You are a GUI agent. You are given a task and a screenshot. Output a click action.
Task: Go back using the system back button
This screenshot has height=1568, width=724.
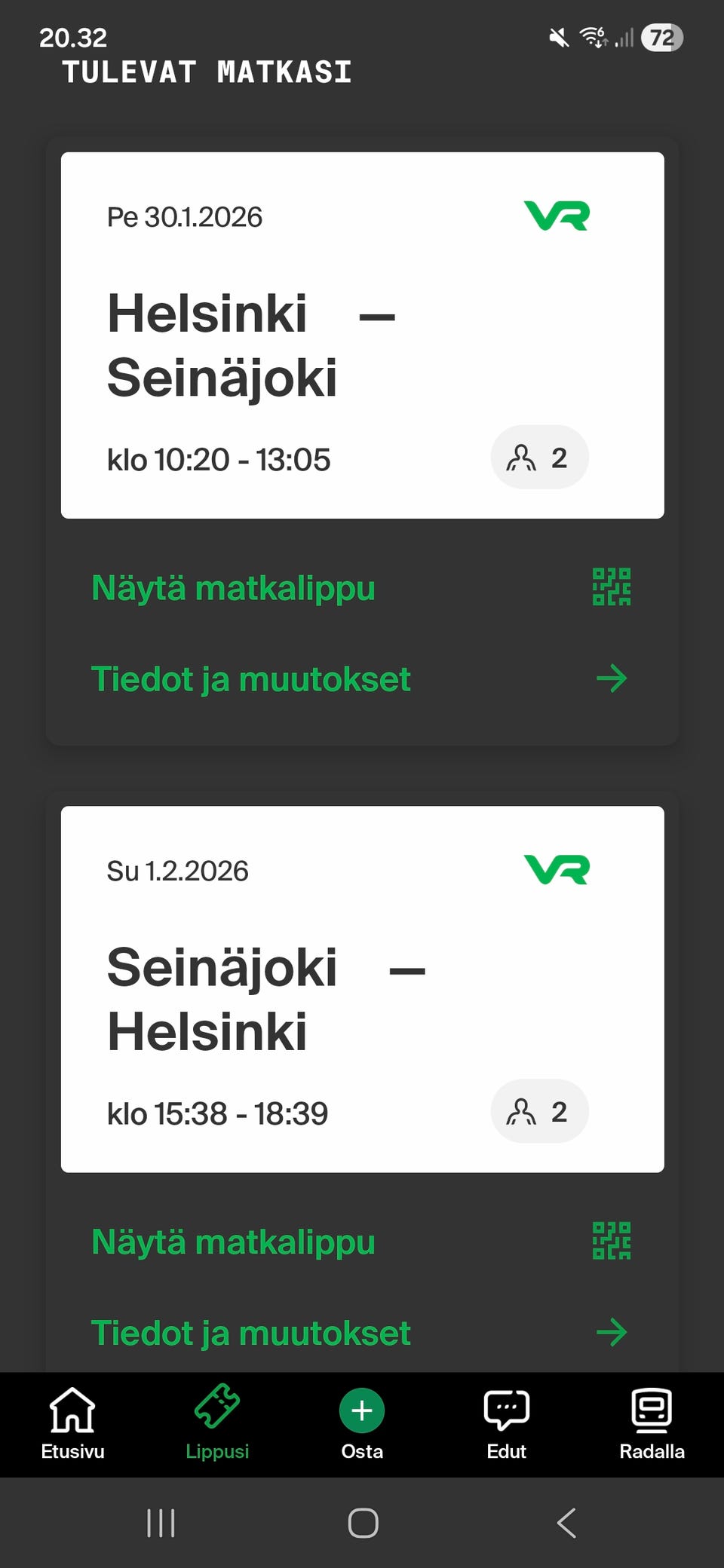coord(566,1523)
